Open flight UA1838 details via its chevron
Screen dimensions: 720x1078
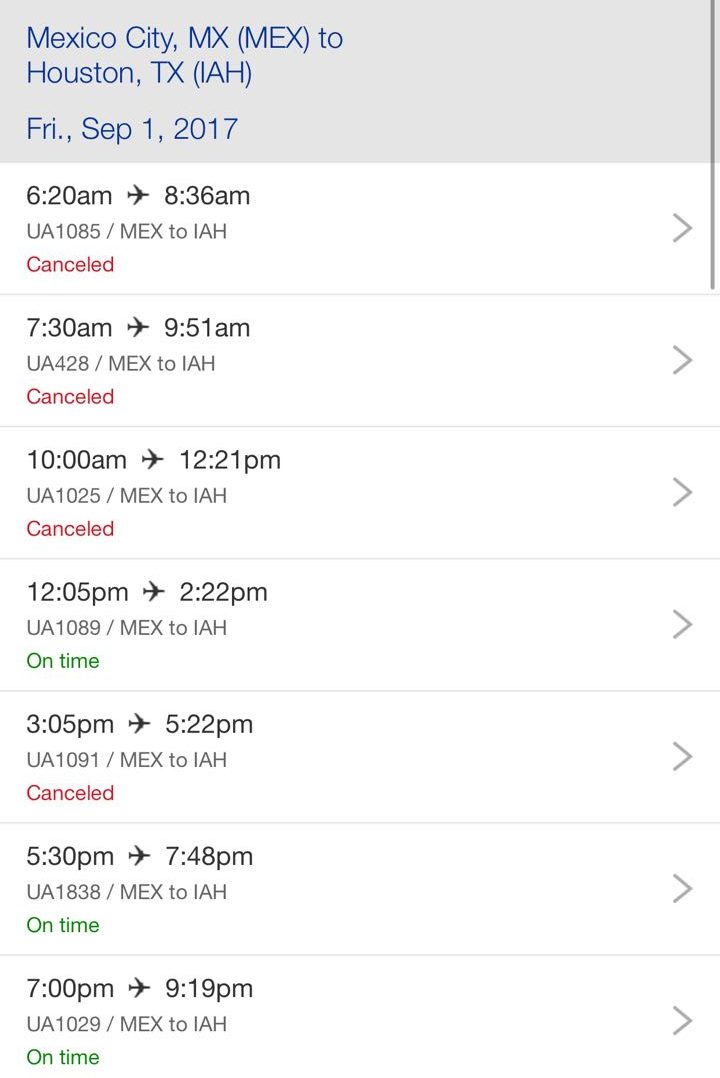coord(683,888)
